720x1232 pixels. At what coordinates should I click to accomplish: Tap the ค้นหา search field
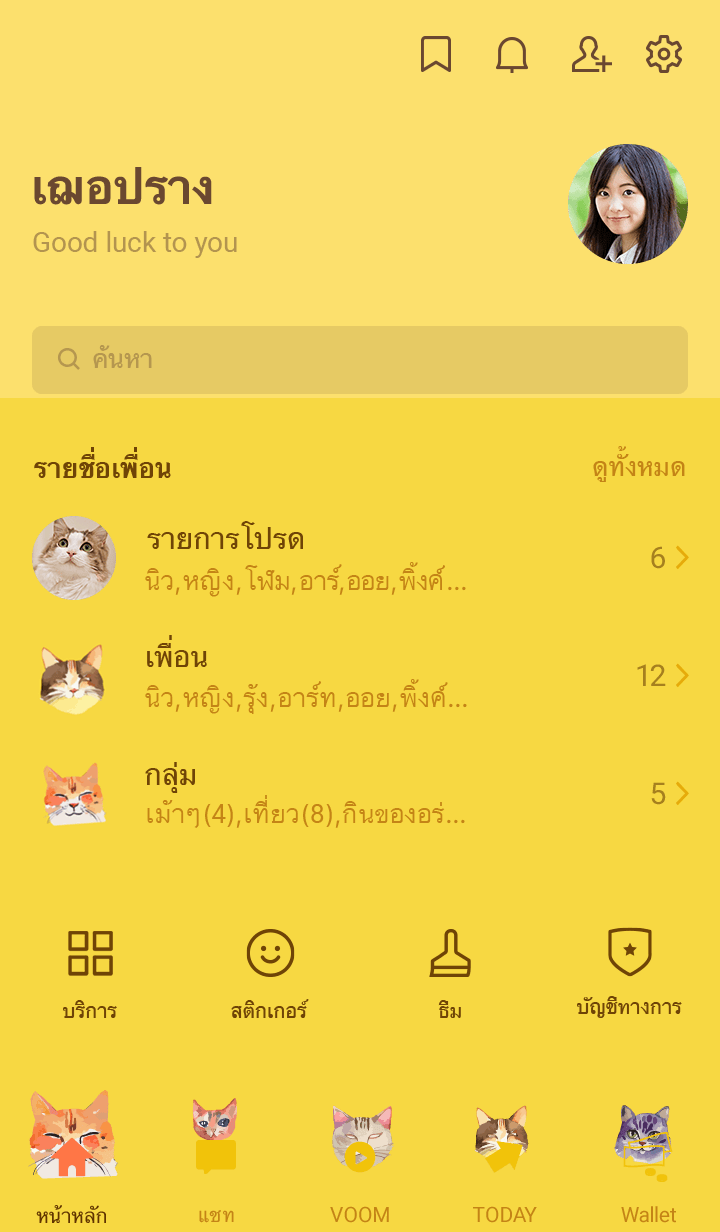click(x=360, y=360)
